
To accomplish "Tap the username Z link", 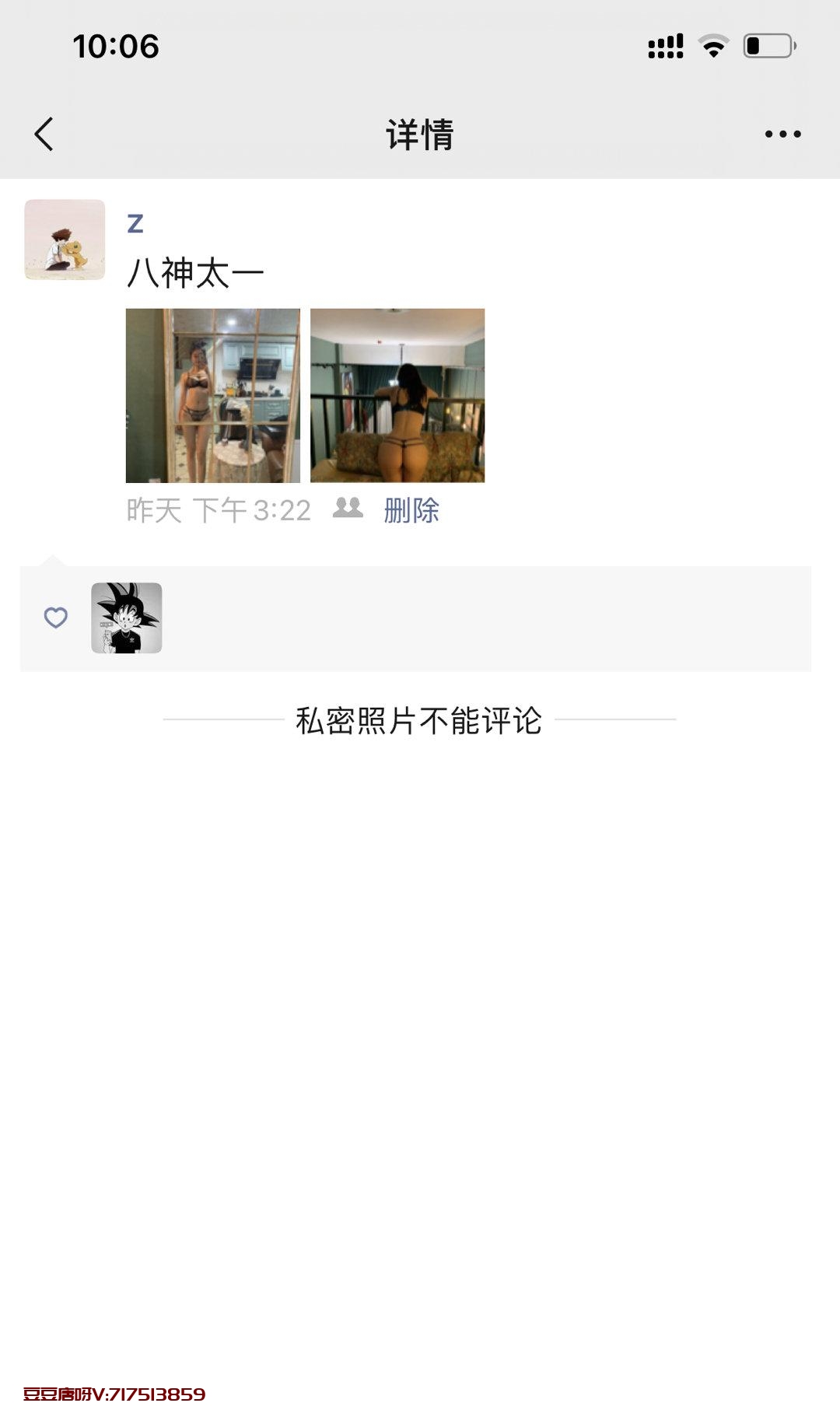I will click(x=135, y=224).
